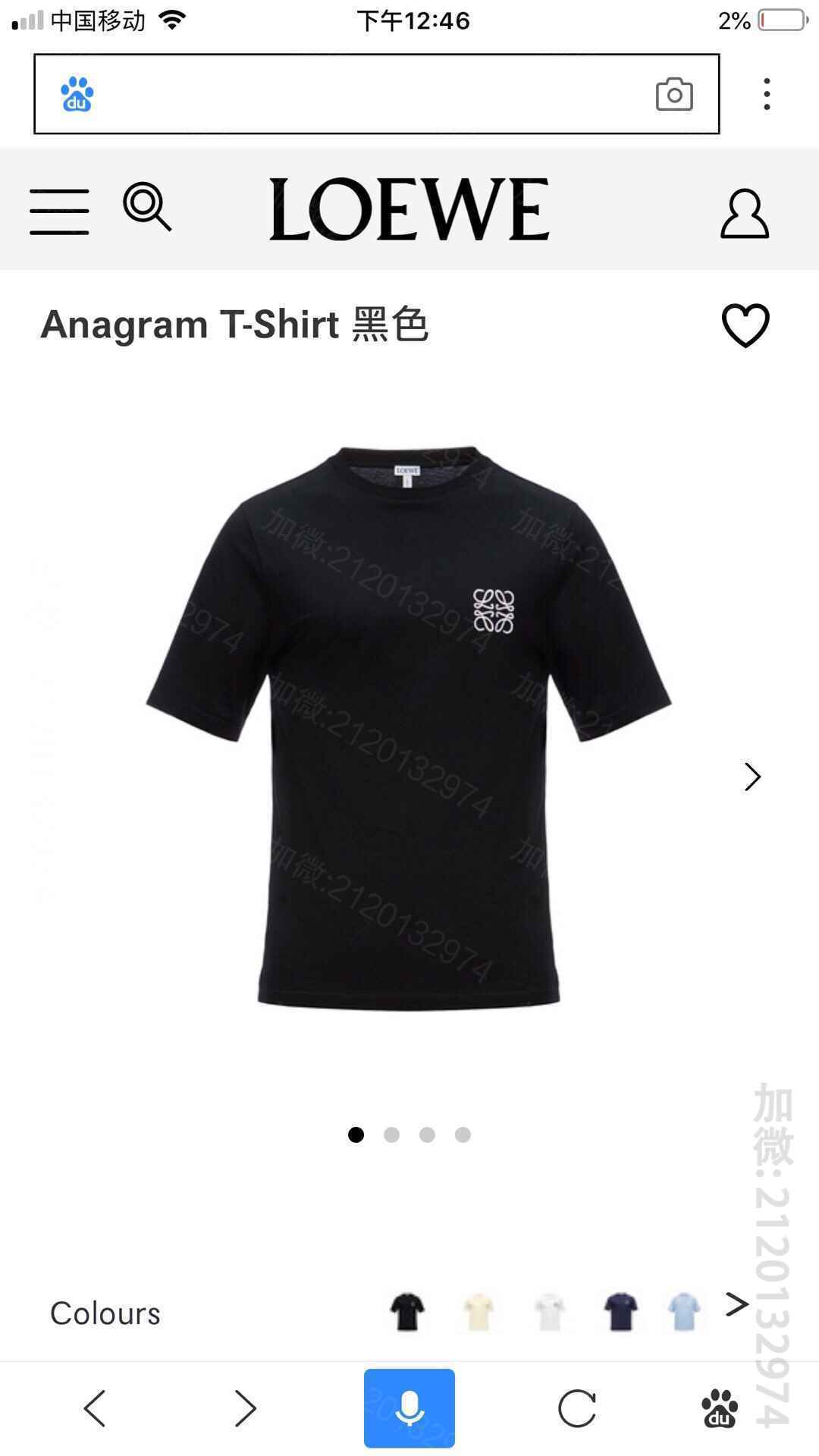Viewport: 819px width, 1456px height.
Task: Tap the browser address bar
Action: coord(364,94)
